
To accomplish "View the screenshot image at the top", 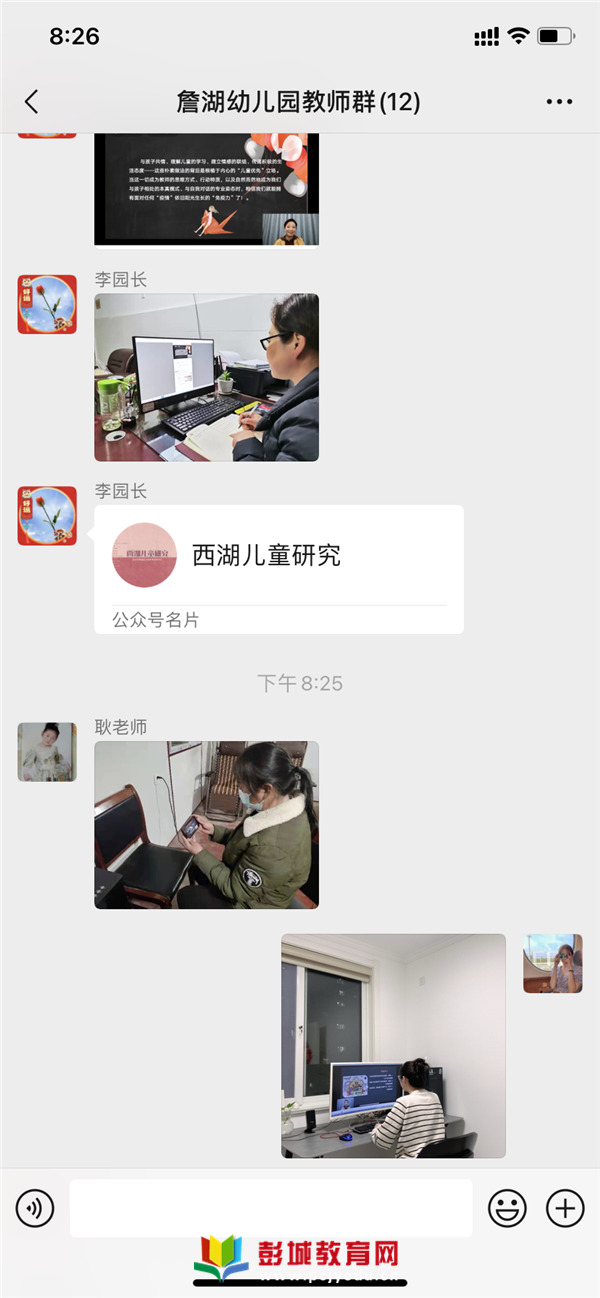I will click(x=206, y=190).
